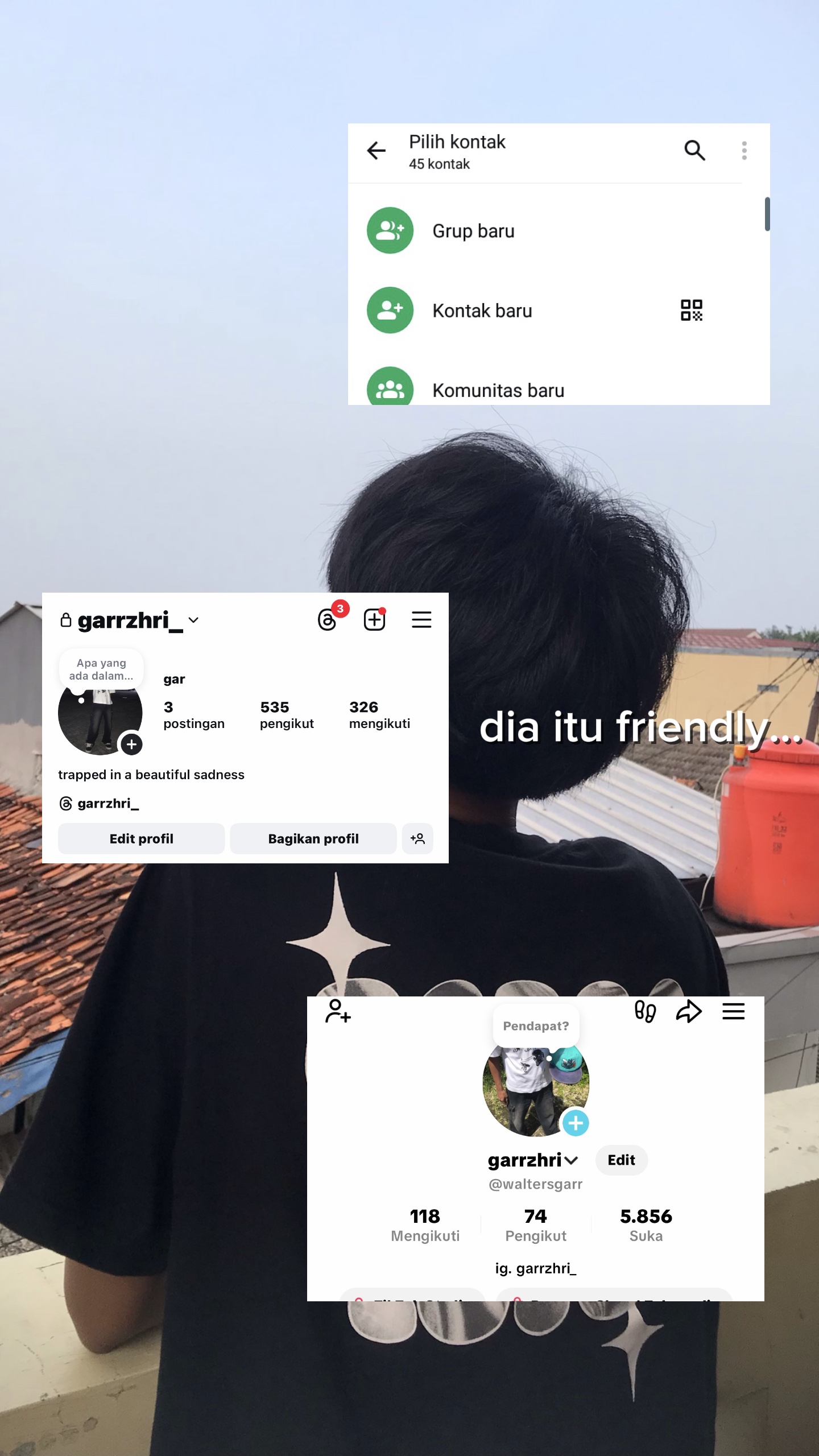Open the TikTok settings hamburger menu
Screen dimensions: 819x1456
(733, 1012)
